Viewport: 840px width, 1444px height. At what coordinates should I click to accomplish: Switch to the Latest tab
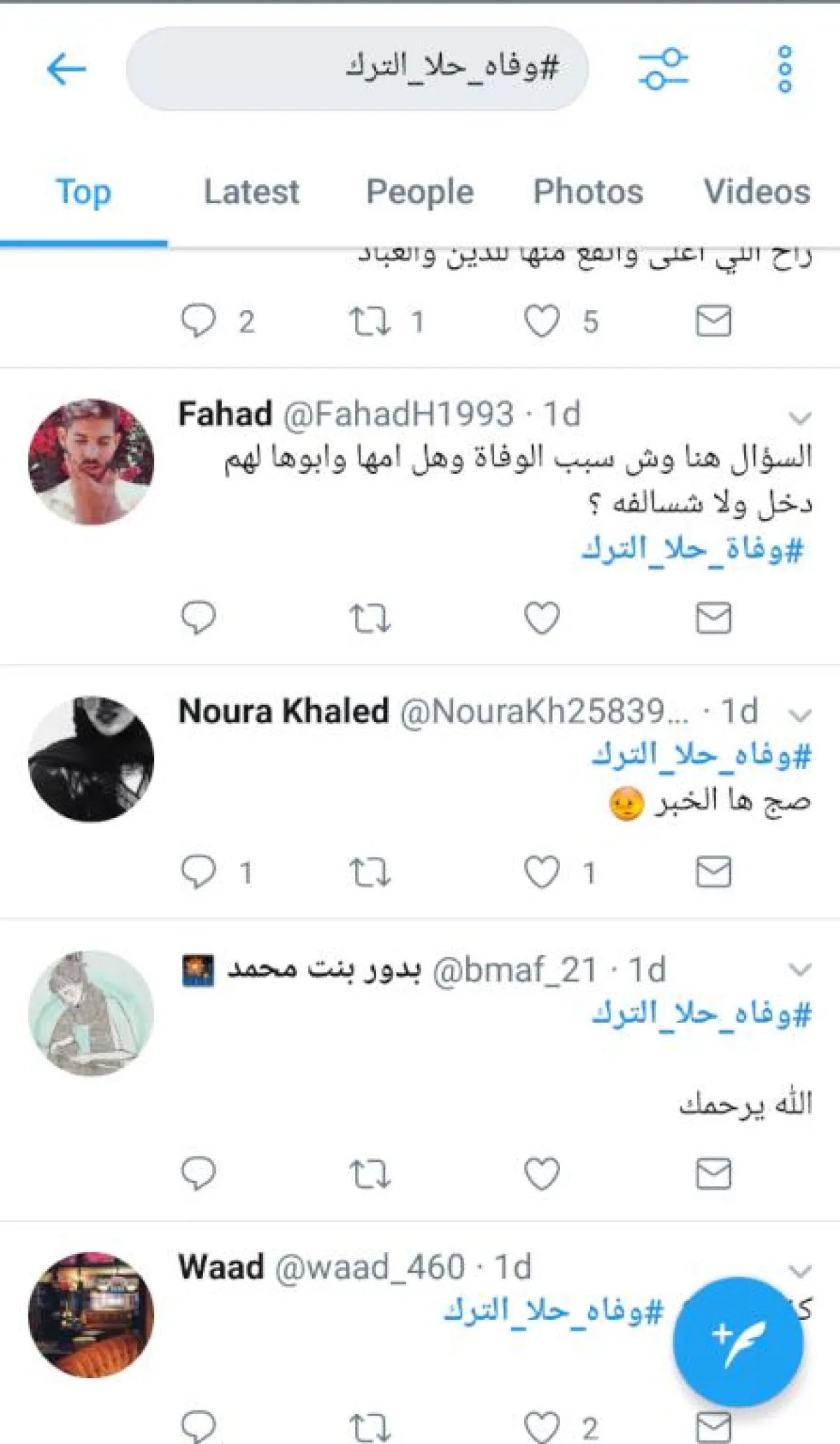click(251, 192)
